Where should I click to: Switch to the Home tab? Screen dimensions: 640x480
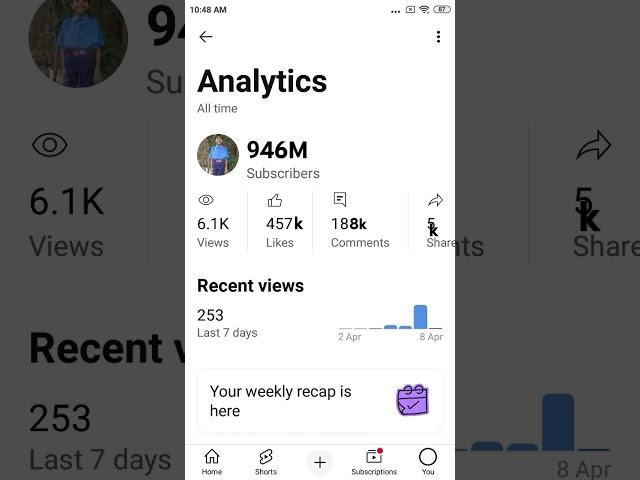[x=212, y=461]
